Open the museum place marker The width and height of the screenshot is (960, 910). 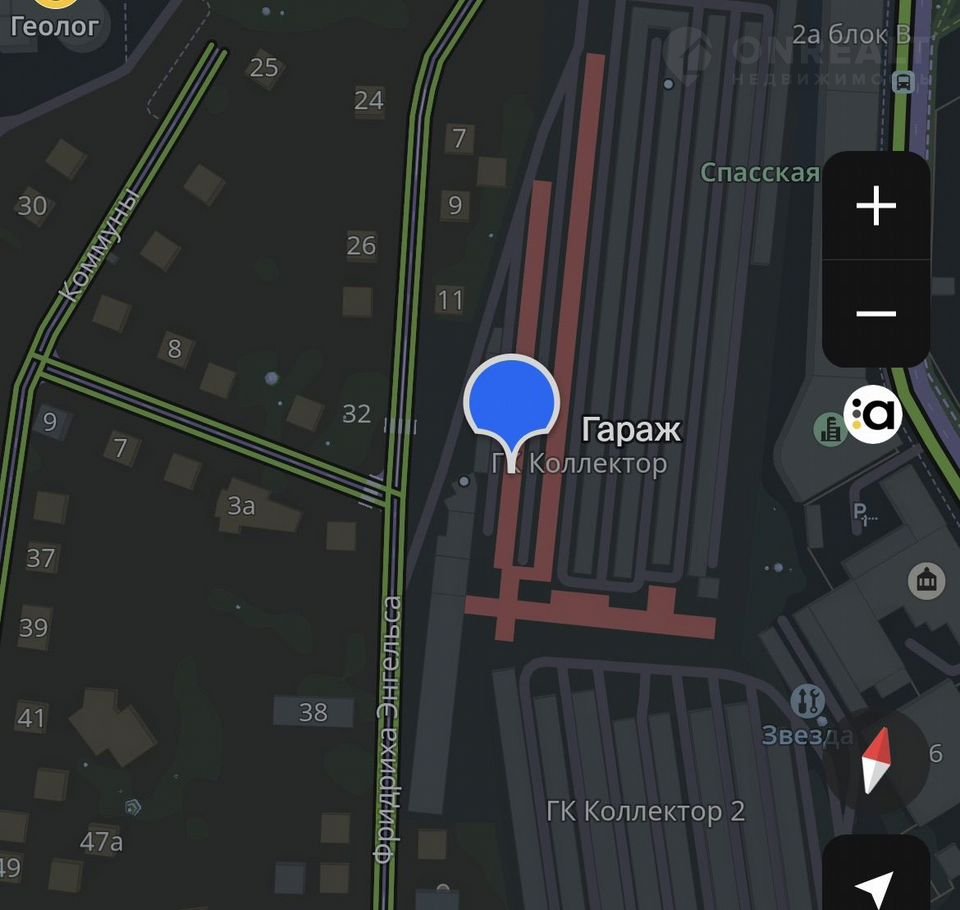point(927,580)
